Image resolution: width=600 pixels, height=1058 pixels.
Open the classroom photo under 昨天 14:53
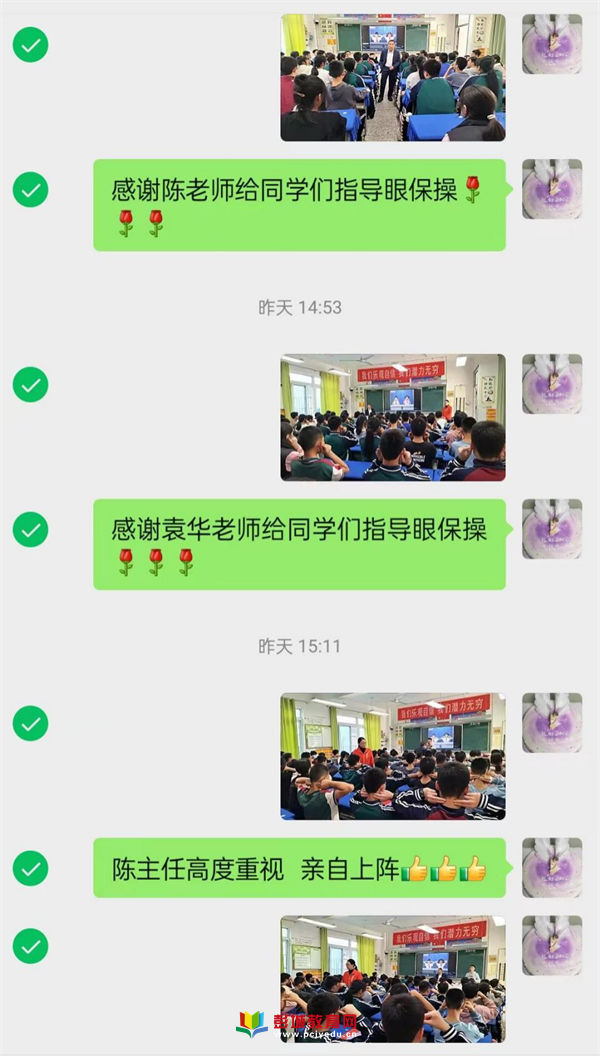(x=392, y=417)
